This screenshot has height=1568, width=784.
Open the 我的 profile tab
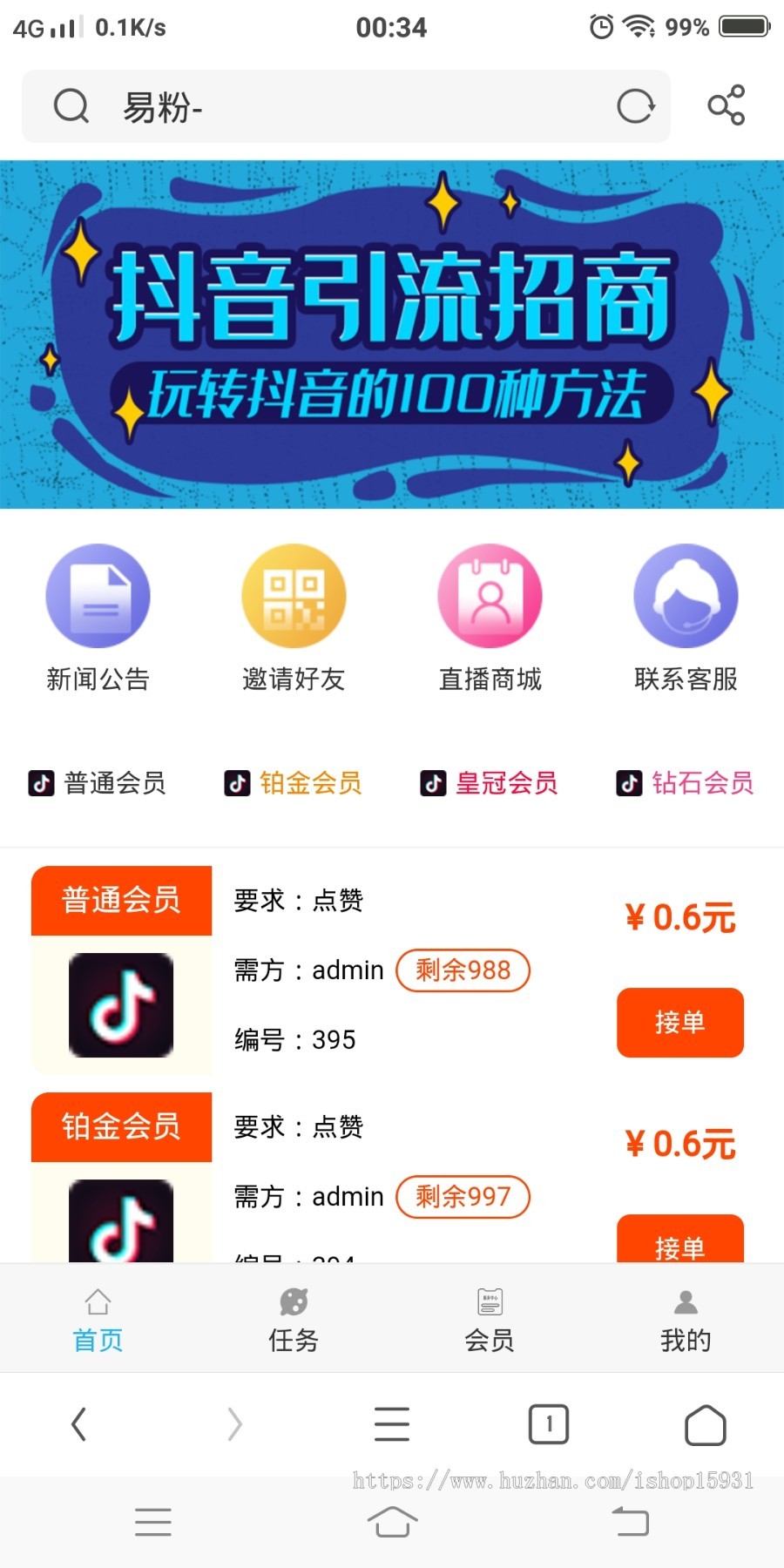coord(686,1320)
